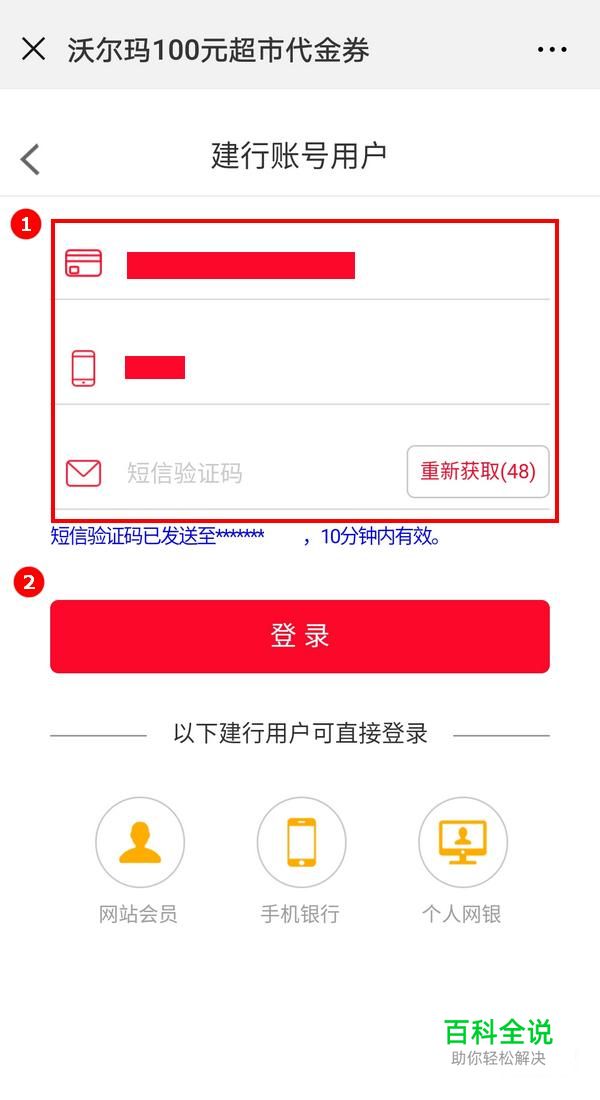Go back from 建行账号用户 page
600x1100 pixels.
pos(30,159)
